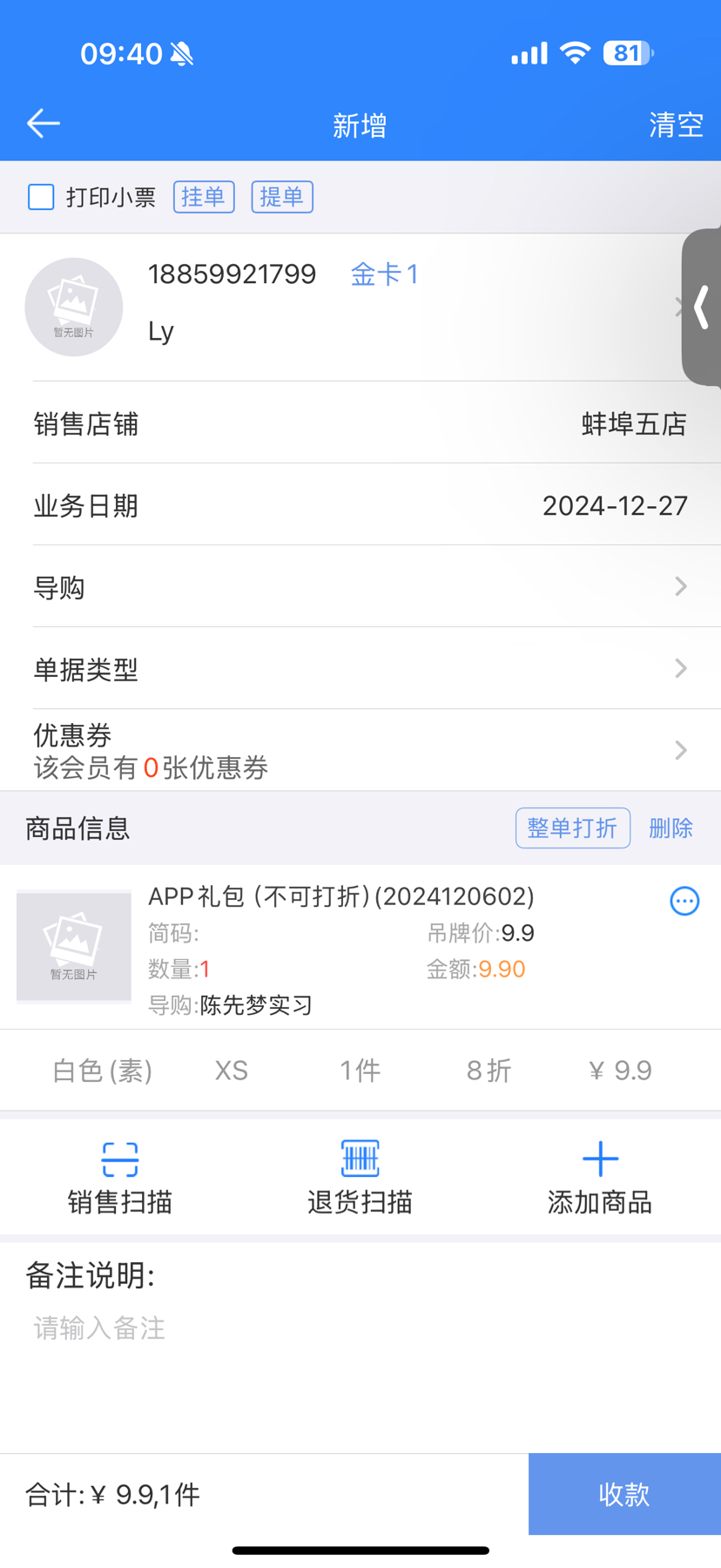Go back using the arrow icon
Image resolution: width=721 pixels, height=1568 pixels.
click(43, 124)
